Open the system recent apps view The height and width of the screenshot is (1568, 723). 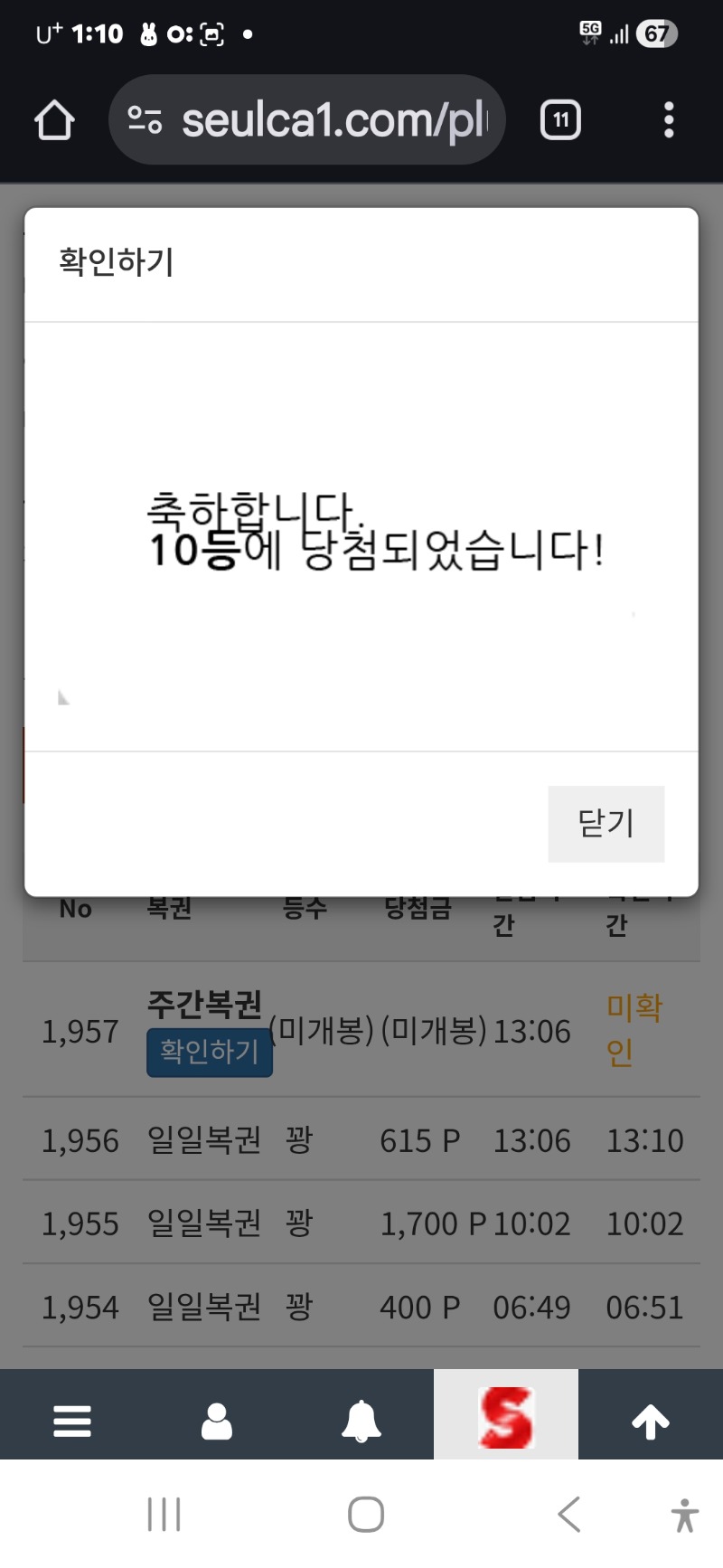click(164, 1514)
